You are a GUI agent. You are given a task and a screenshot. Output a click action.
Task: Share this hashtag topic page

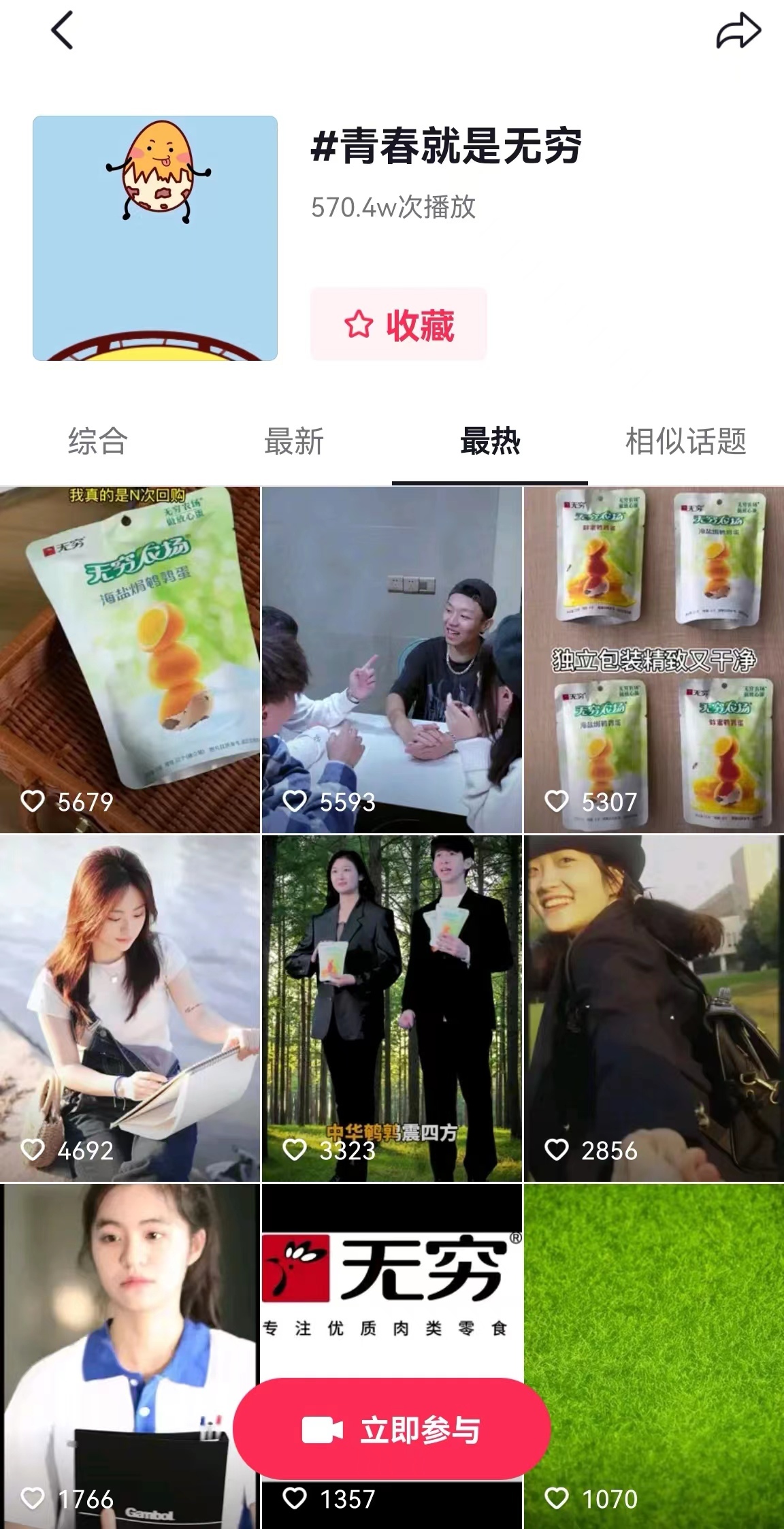tap(738, 31)
